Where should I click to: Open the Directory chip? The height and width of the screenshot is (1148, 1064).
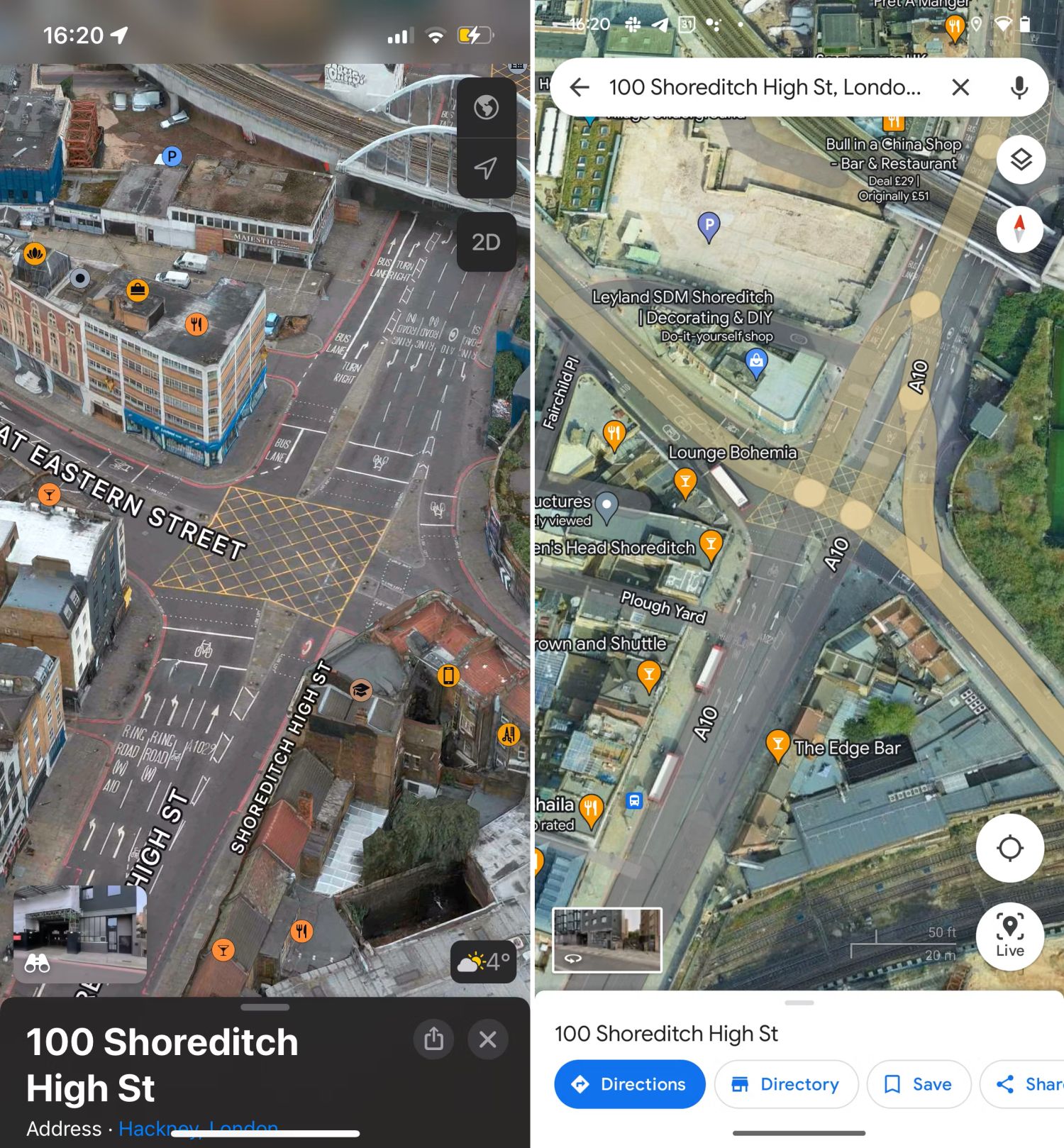(786, 1084)
